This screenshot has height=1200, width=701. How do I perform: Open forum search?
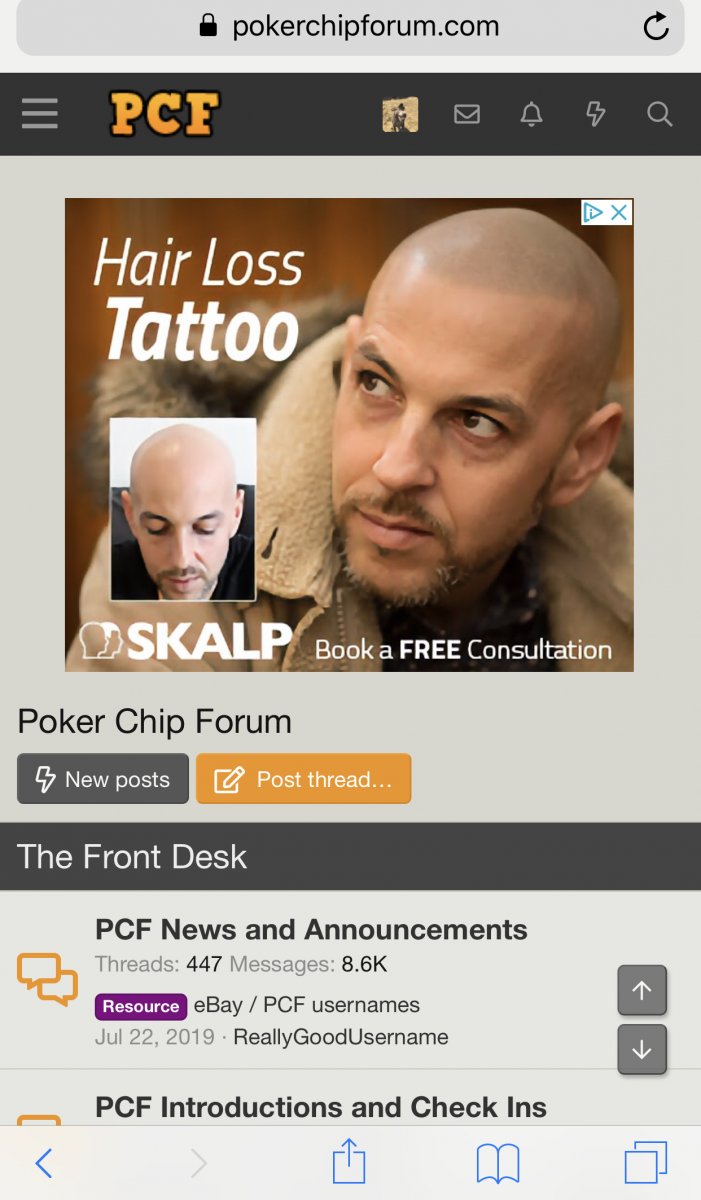660,114
